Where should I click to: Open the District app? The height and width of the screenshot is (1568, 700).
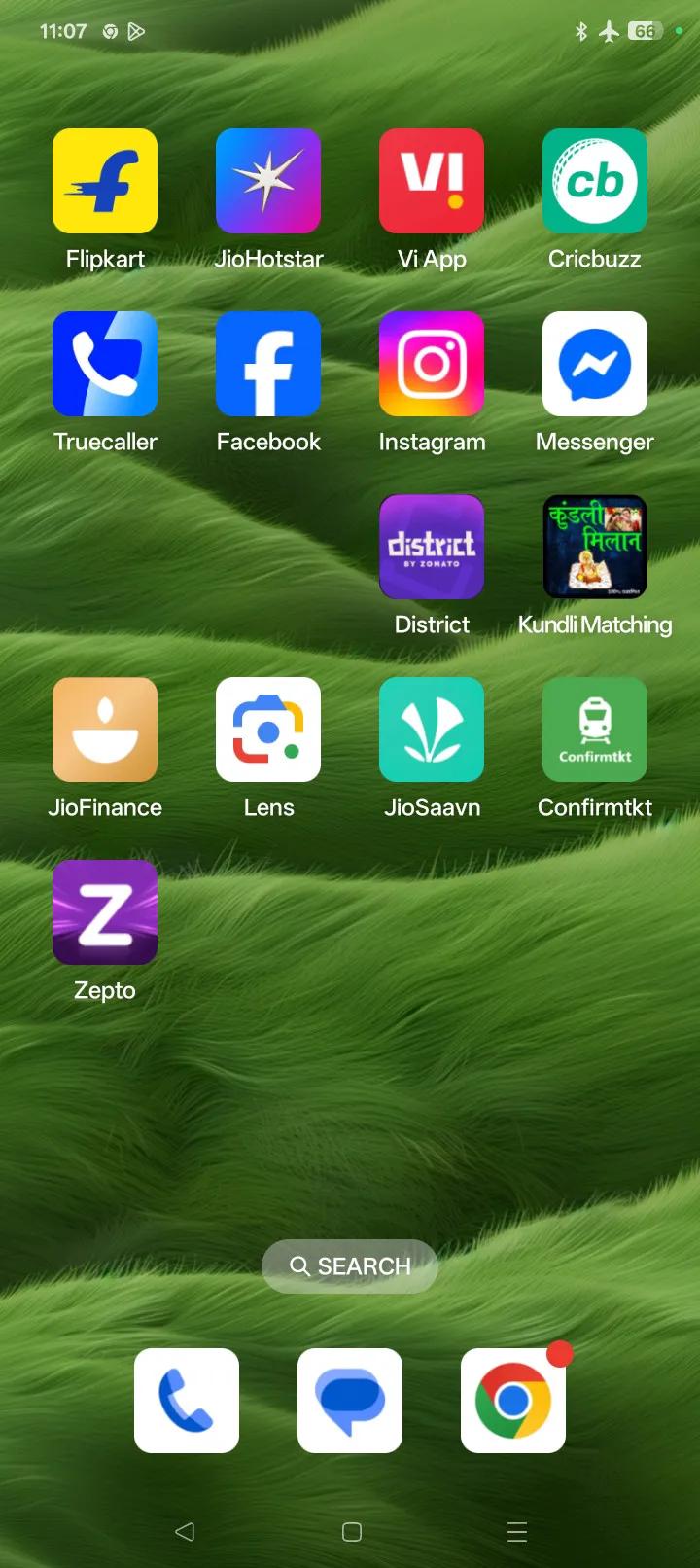432,548
